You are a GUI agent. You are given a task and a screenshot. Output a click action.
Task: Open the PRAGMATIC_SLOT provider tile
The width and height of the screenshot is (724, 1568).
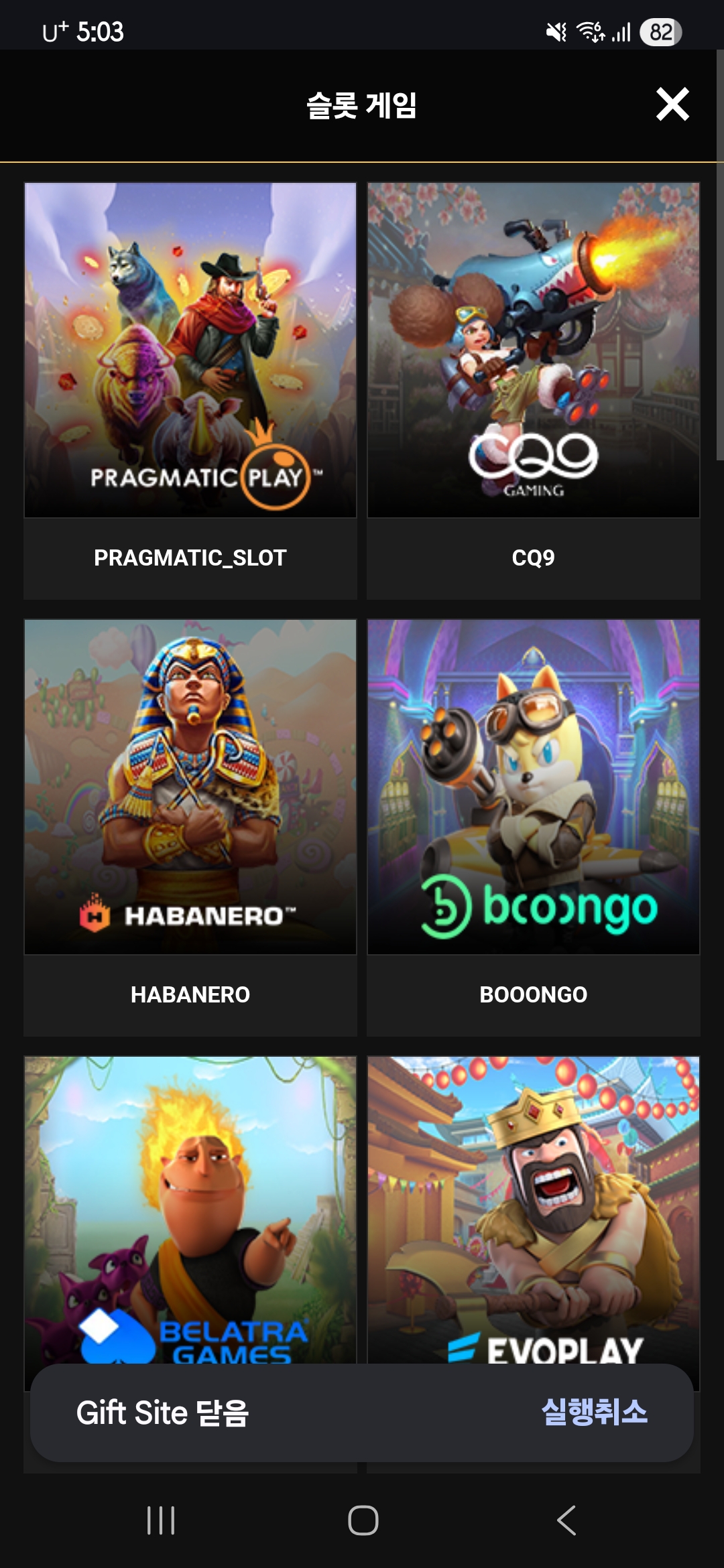tap(190, 389)
